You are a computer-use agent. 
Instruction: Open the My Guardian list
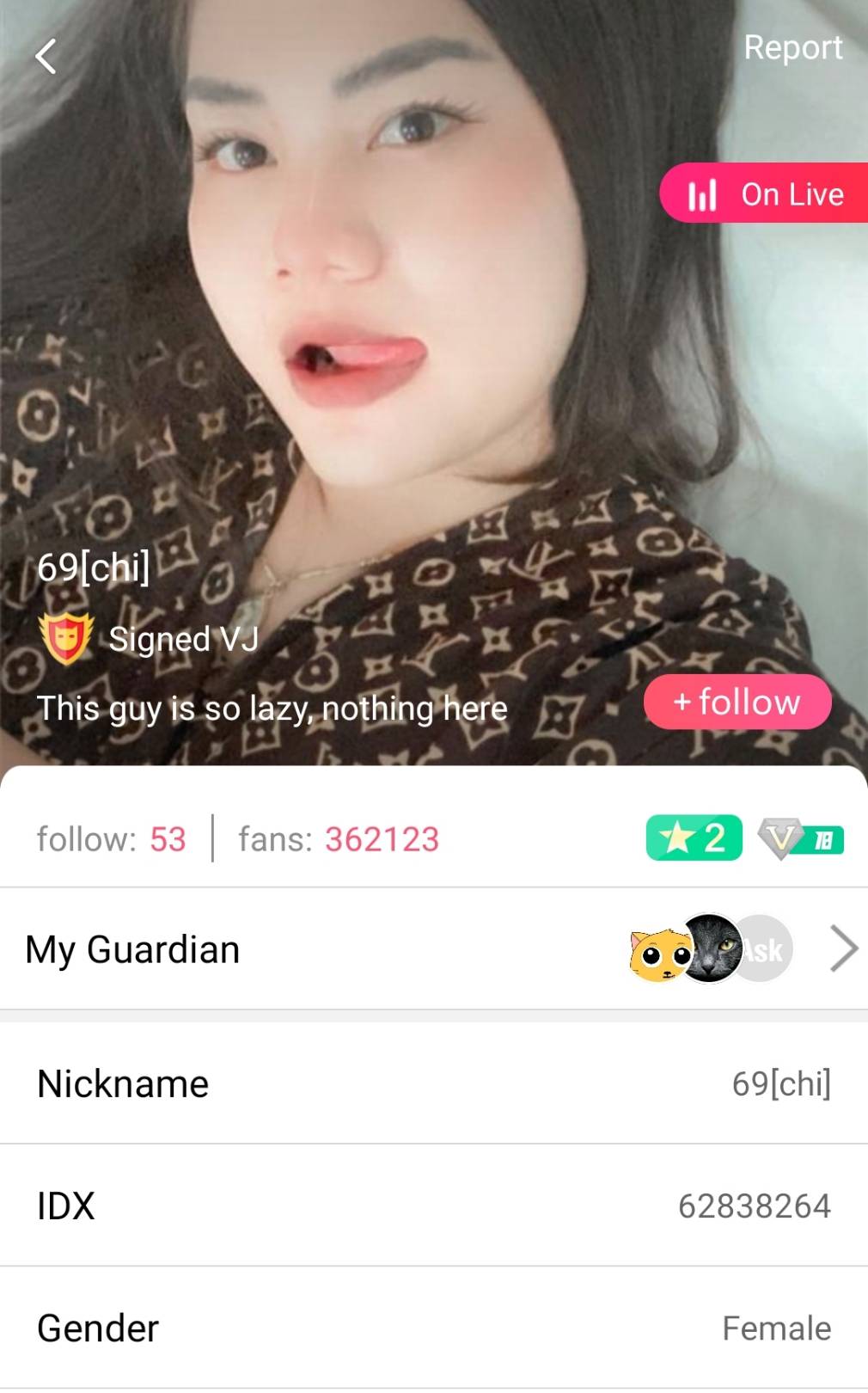tap(843, 949)
